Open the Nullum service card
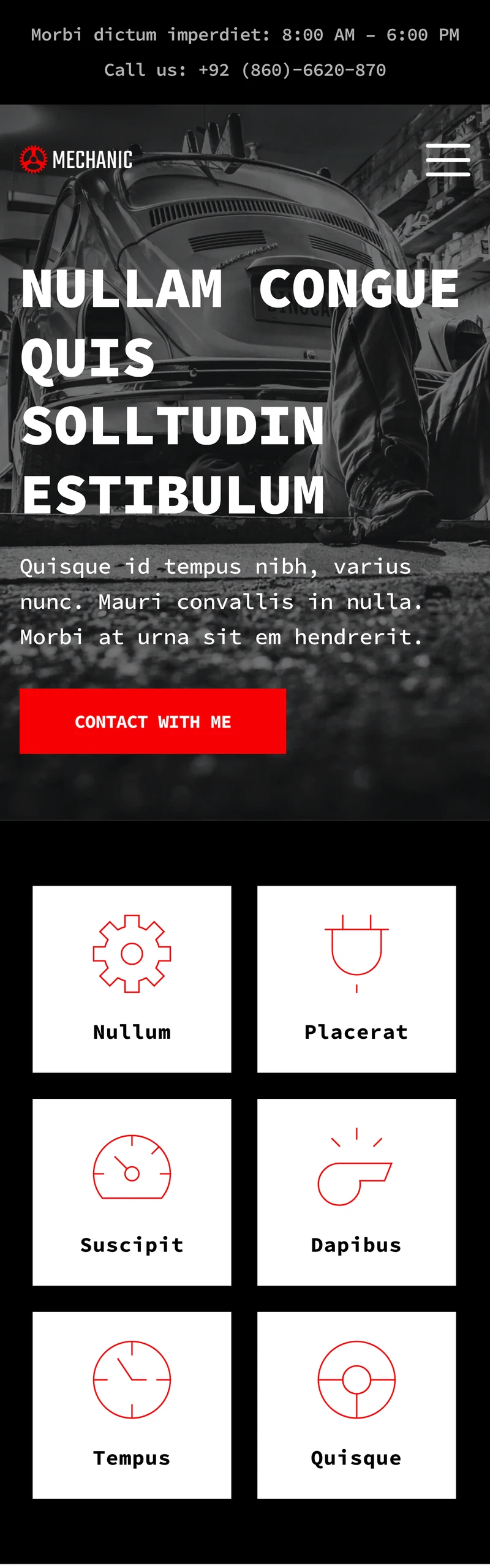Viewport: 490px width, 1568px height. point(132,979)
